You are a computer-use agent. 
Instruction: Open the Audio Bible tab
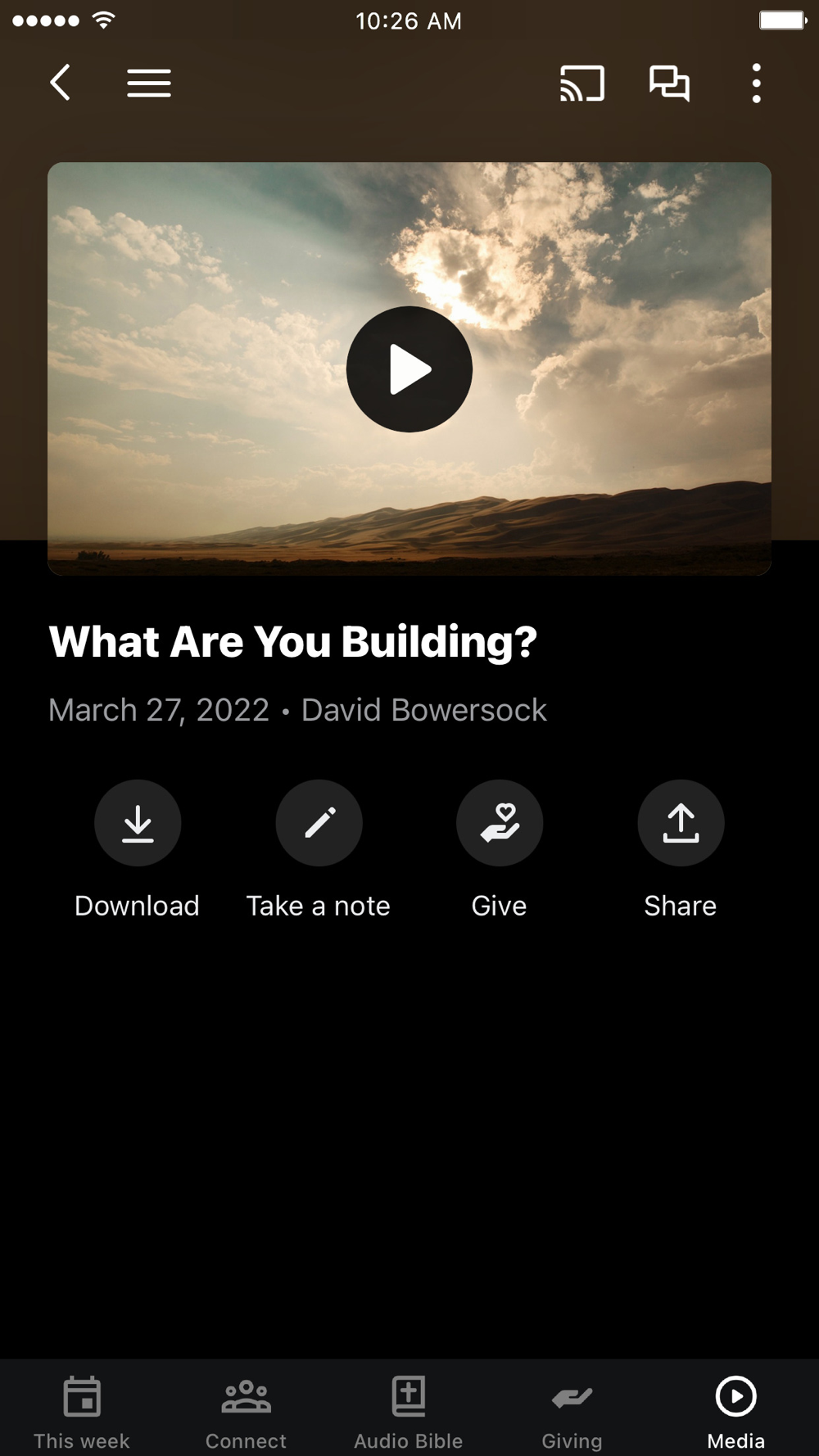pyautogui.click(x=409, y=1412)
